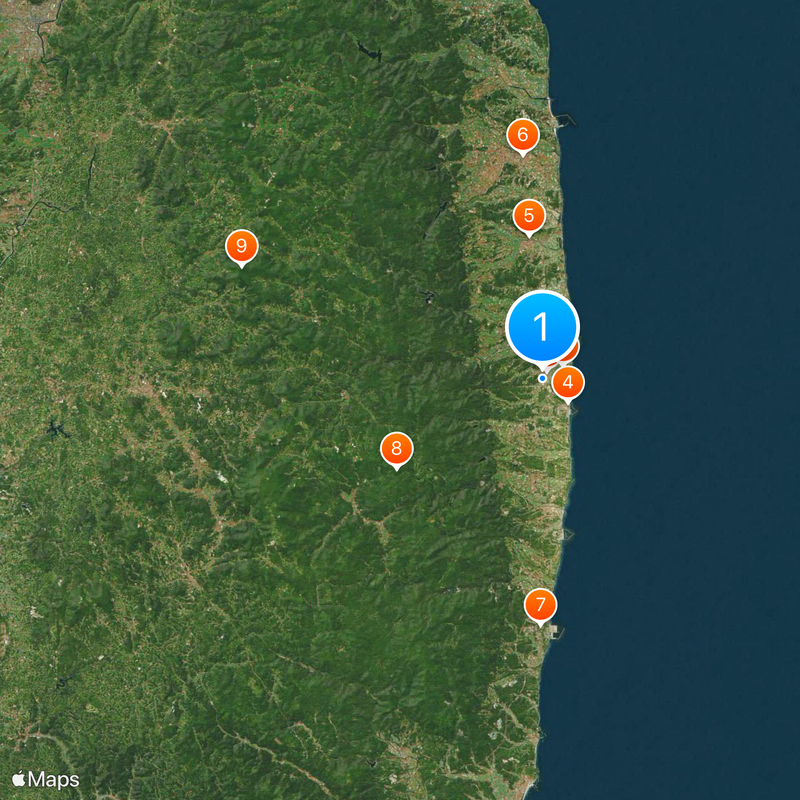Choose map pin number 7
Screen dimensions: 800x800
click(x=540, y=604)
